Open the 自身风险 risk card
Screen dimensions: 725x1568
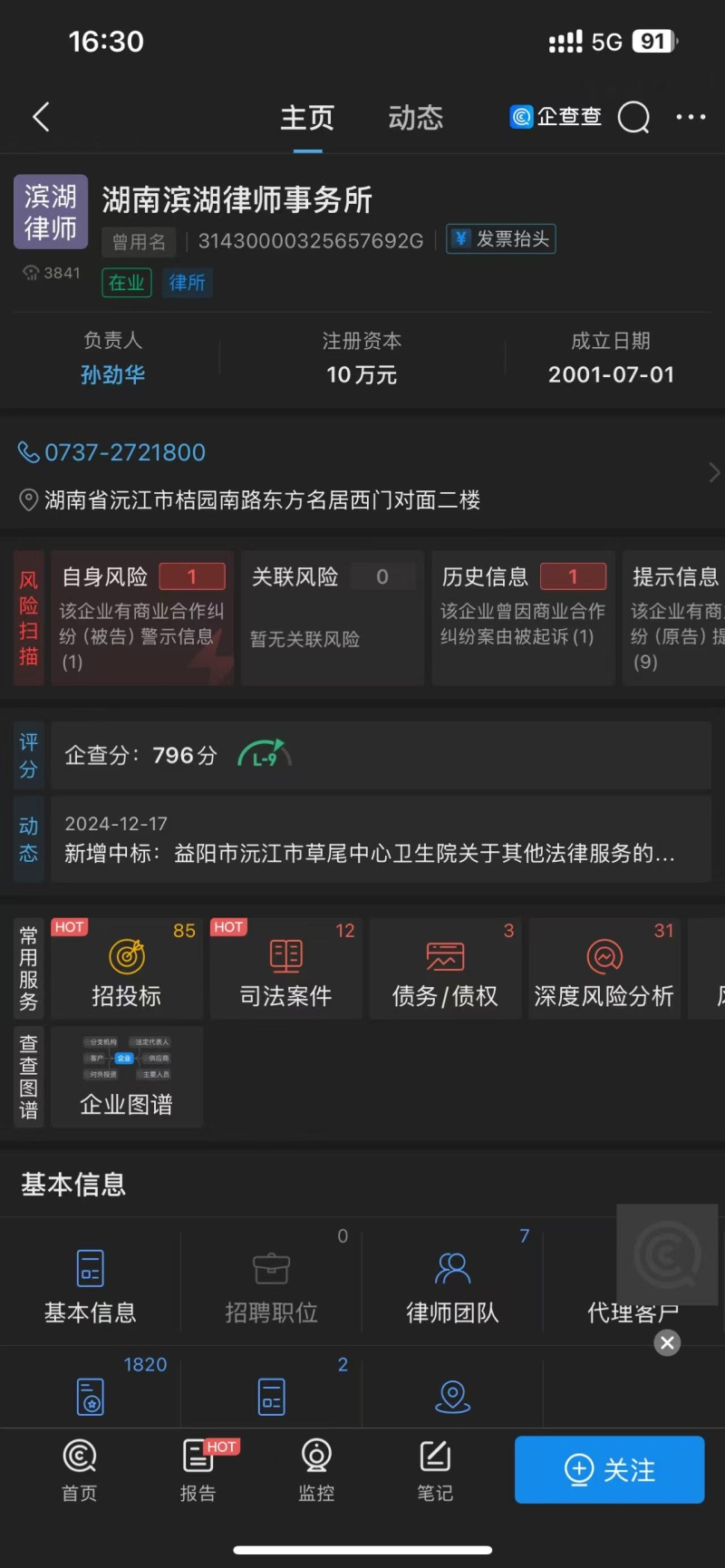tap(141, 616)
